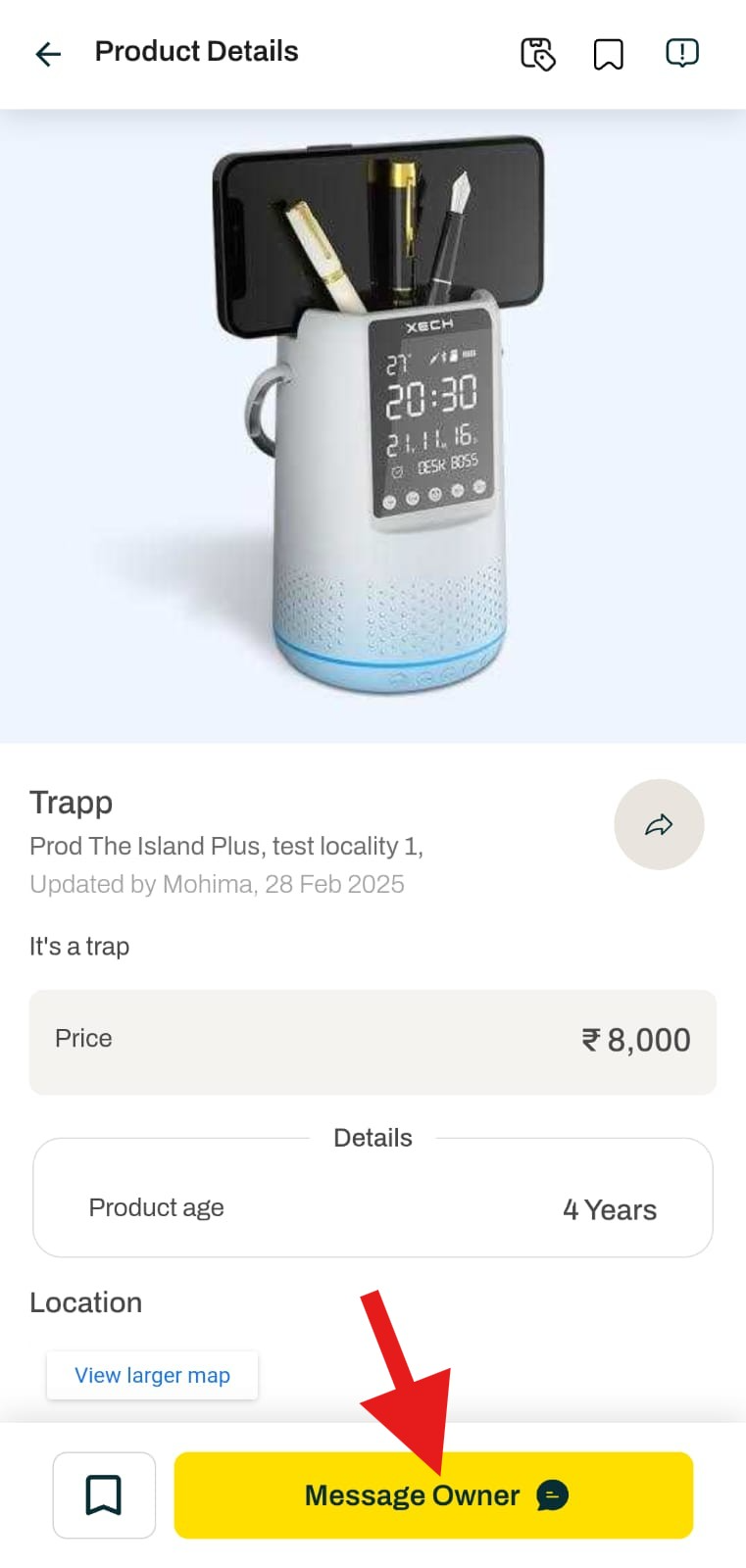
Task: Bookmark the product from the top bar
Action: (608, 54)
